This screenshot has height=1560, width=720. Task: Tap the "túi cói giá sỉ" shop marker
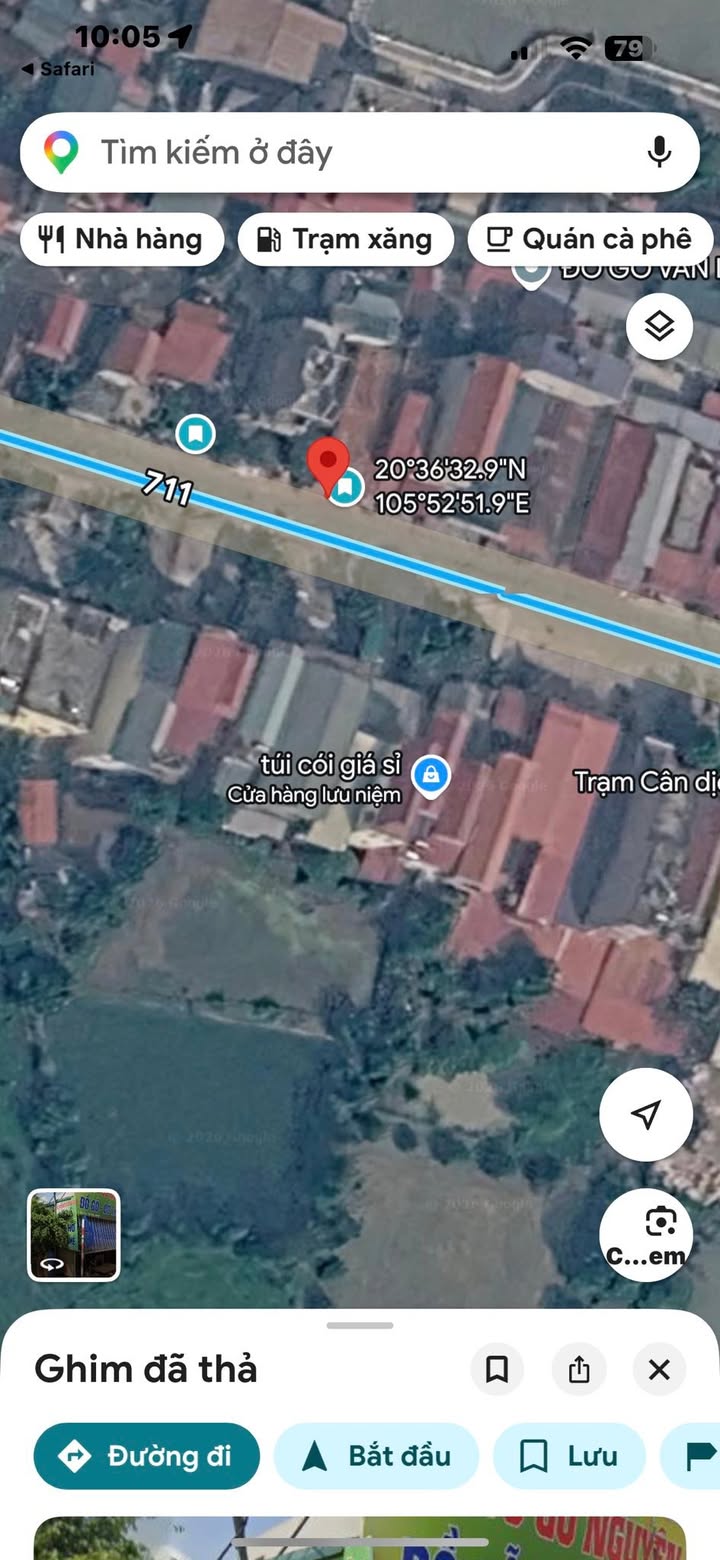pos(431,774)
